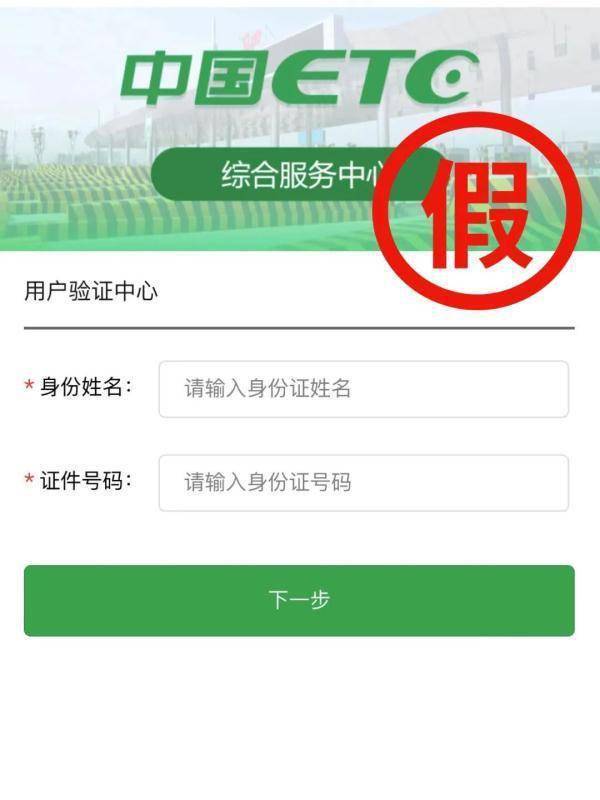Focus the 证件号码 ID number field

point(363,483)
